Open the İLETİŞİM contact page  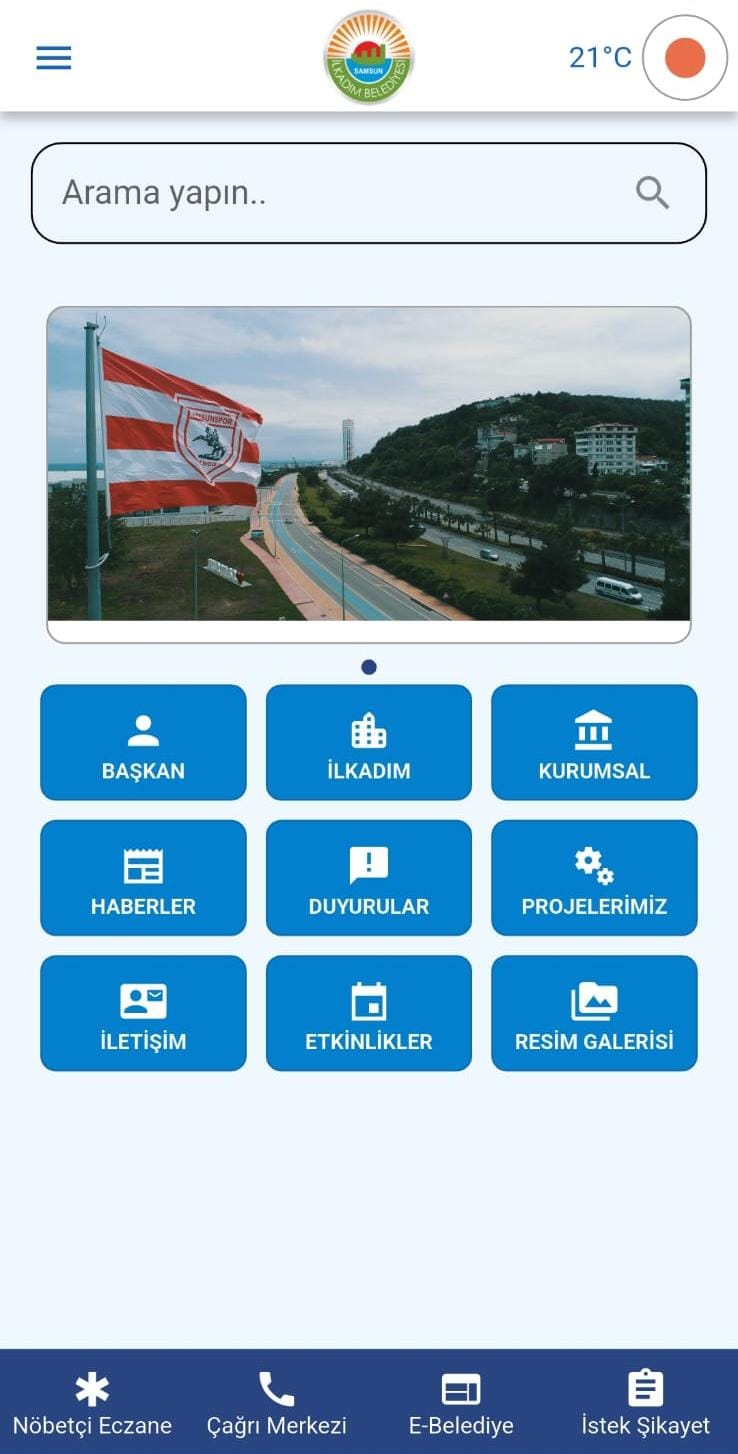click(x=143, y=1013)
